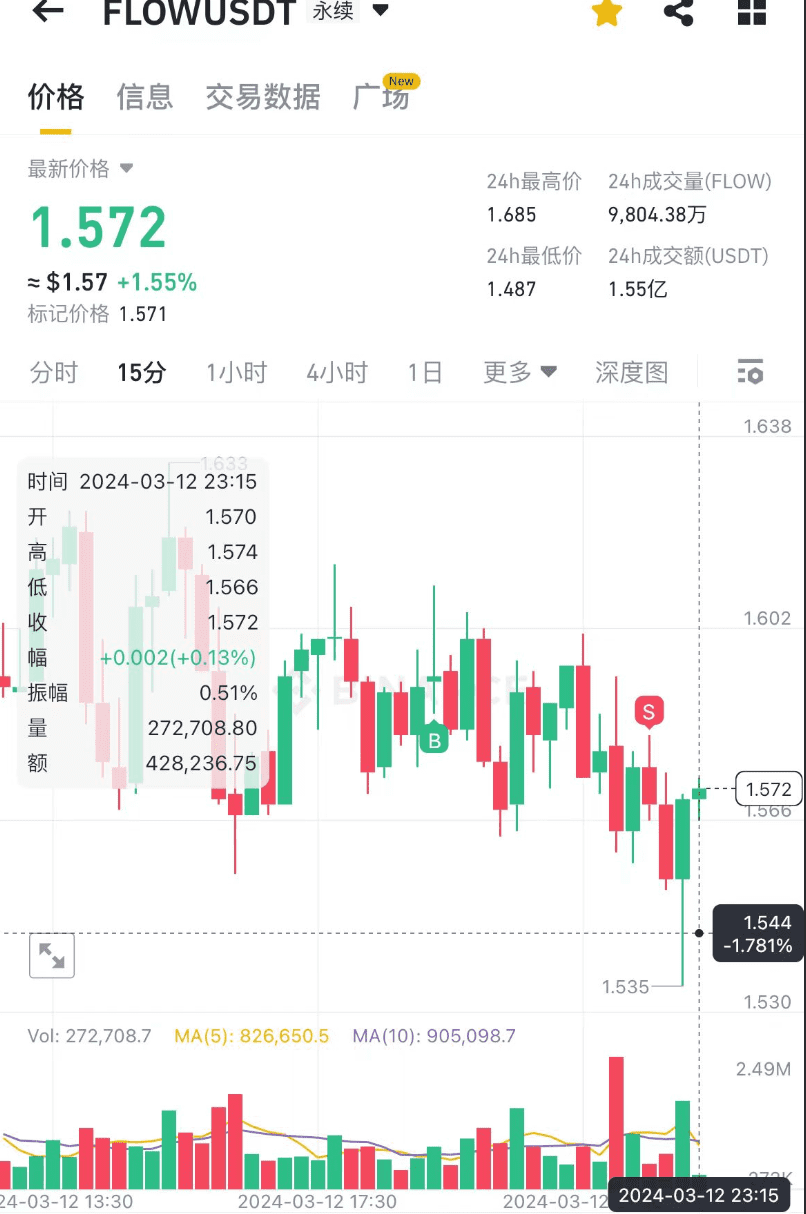
Task: Switch to the 深度图 depth chart view
Action: (631, 373)
